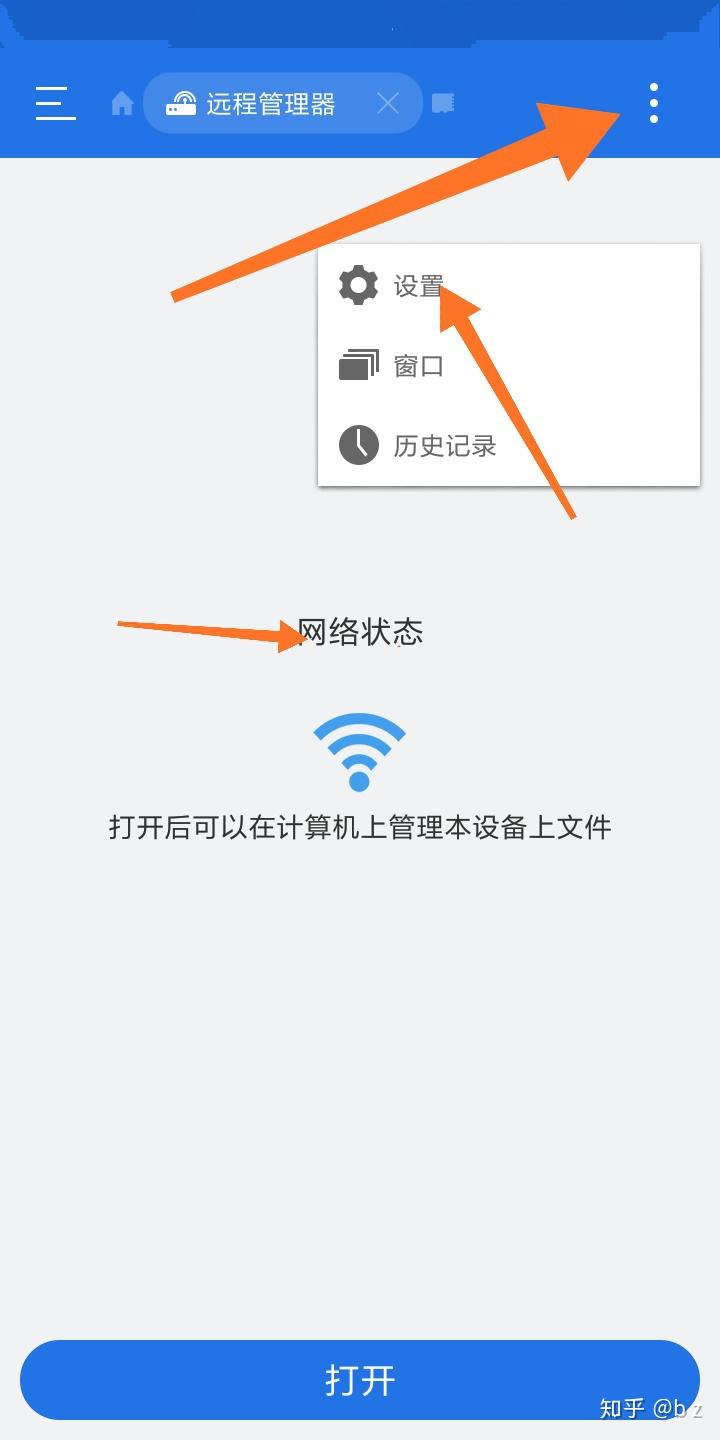Viewport: 720px width, 1440px height.
Task: Switch to the next tab icon
Action: (x=442, y=103)
